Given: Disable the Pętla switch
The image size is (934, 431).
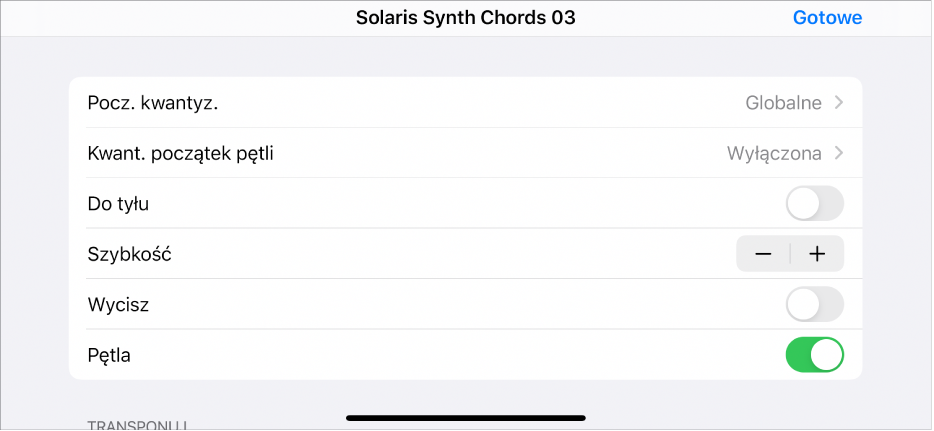Looking at the screenshot, I should click(814, 354).
